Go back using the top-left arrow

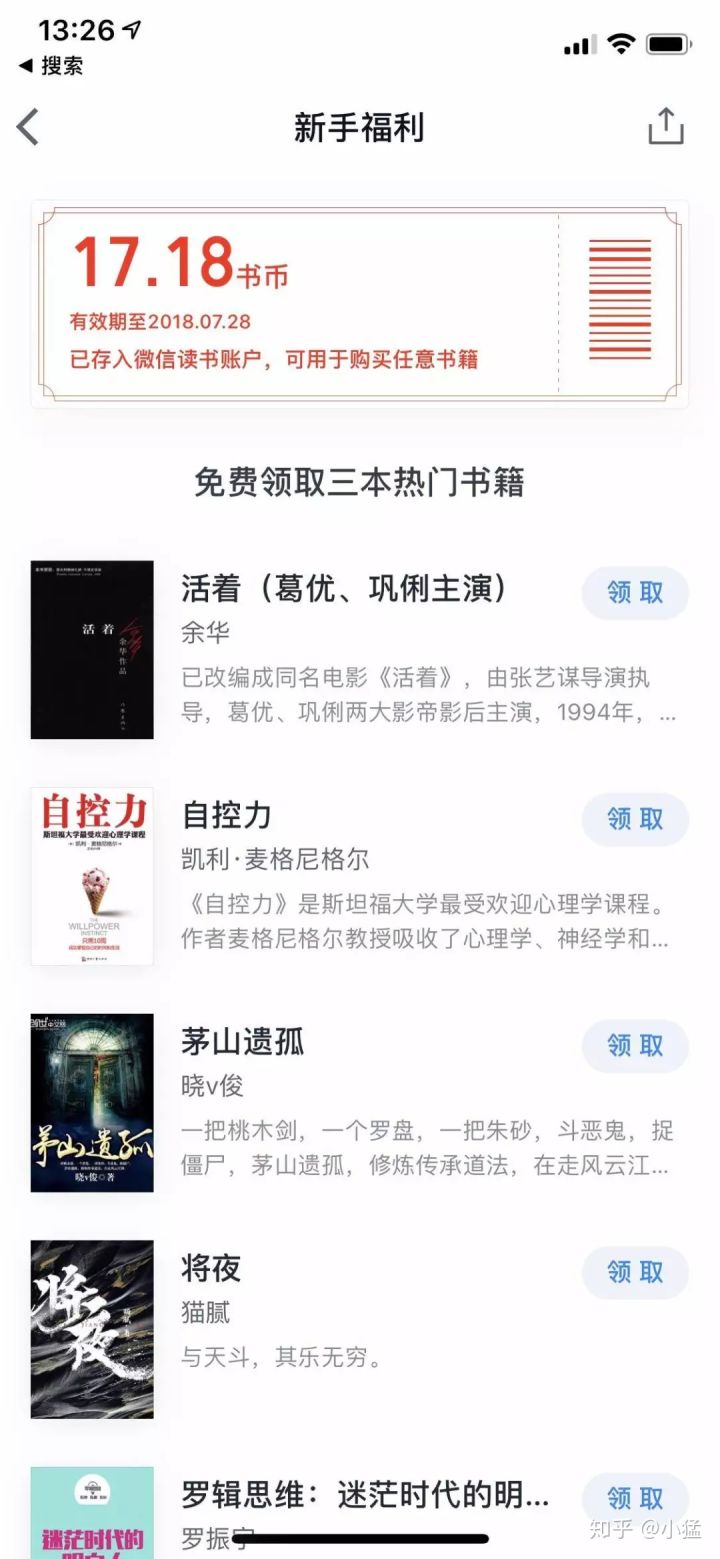(x=28, y=127)
